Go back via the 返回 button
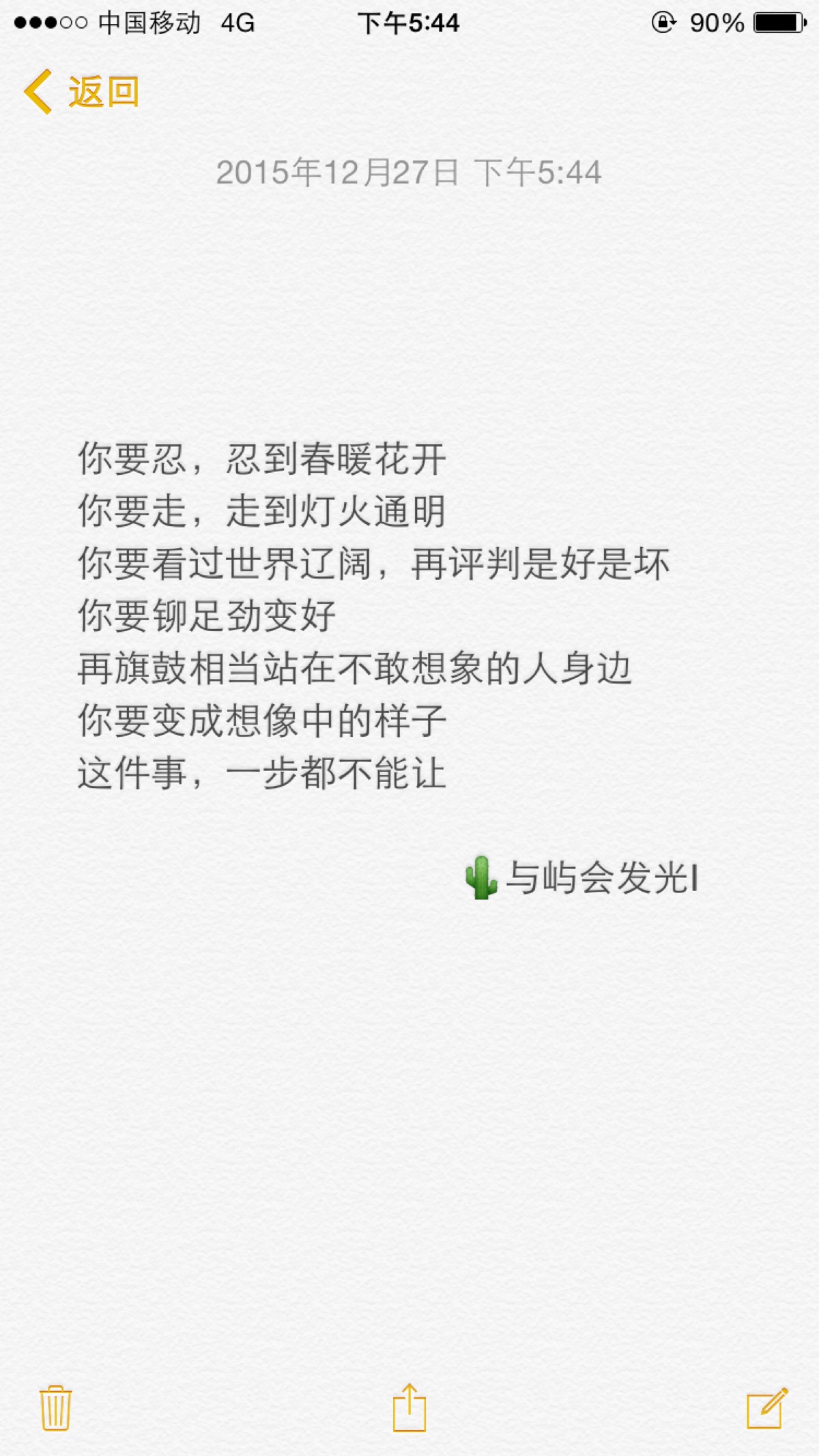819x1456 pixels. 82,92
